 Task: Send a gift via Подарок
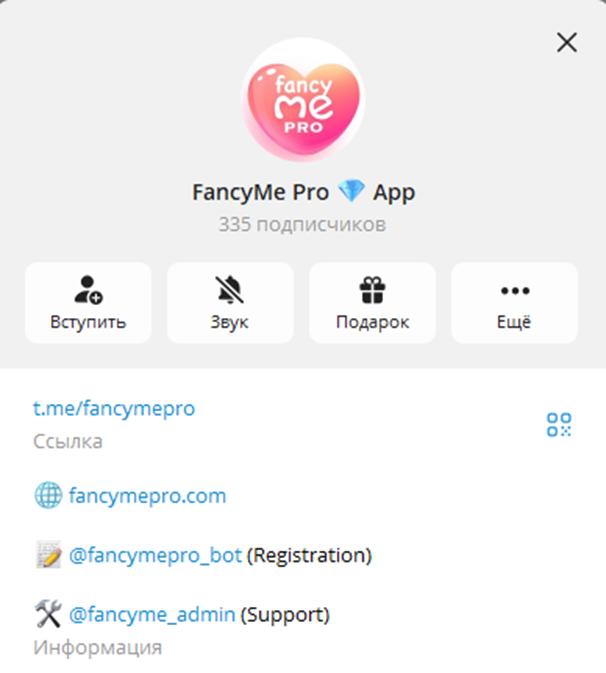372,303
